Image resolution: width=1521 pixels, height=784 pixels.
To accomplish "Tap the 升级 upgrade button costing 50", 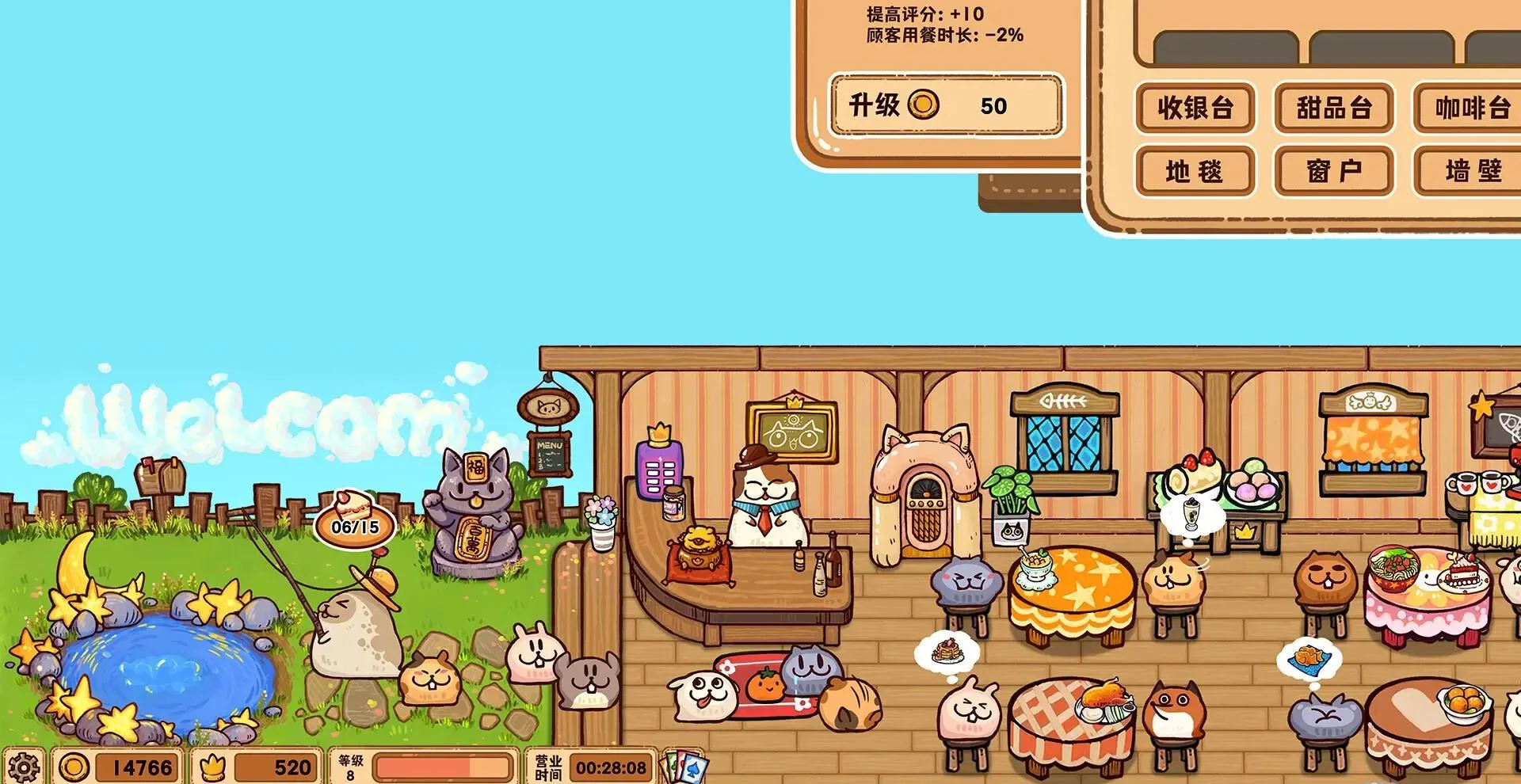I will click(945, 105).
